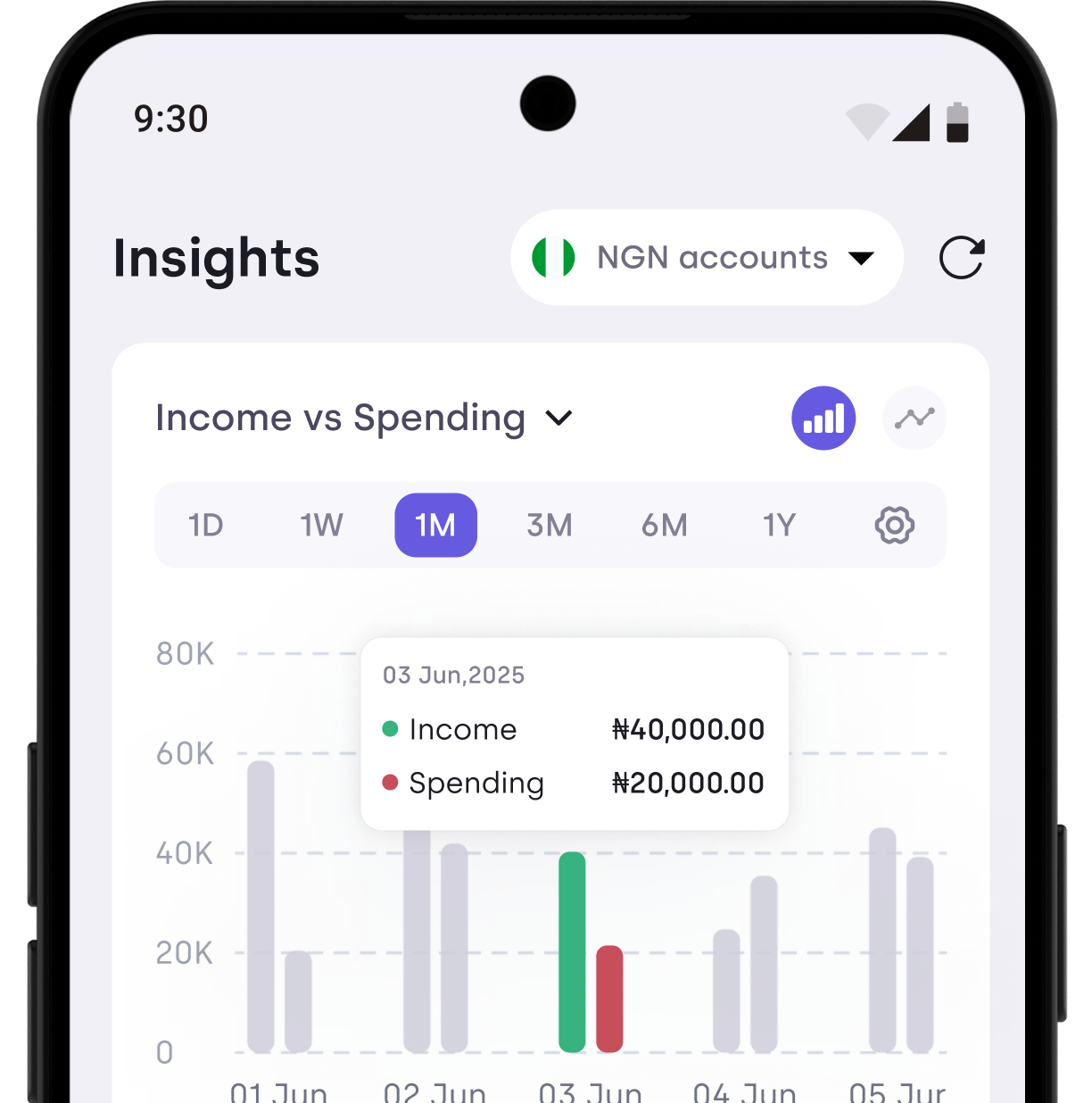Refresh the insights data
This screenshot has height=1103, width=1092.
tap(962, 258)
